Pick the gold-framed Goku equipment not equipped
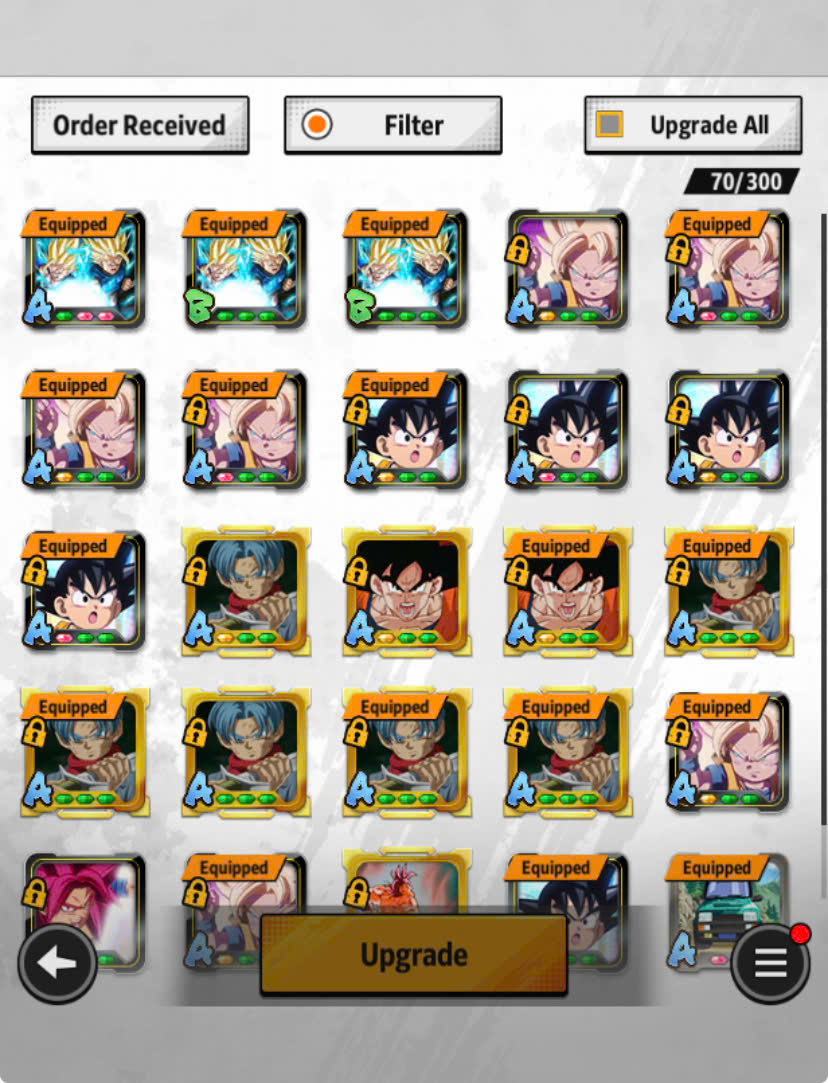Screen dimensions: 828x1083 tap(406, 592)
